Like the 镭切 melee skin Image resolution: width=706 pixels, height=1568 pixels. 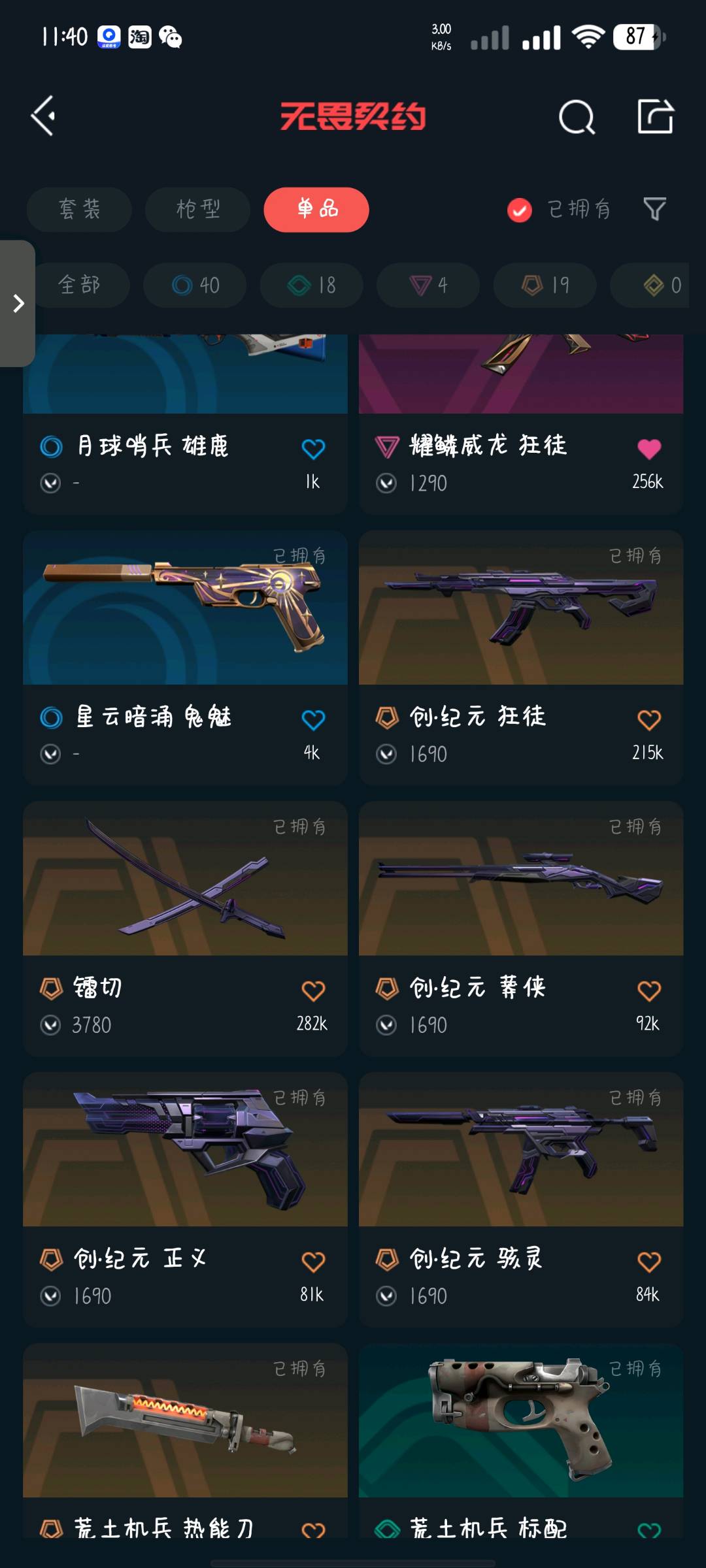313,991
